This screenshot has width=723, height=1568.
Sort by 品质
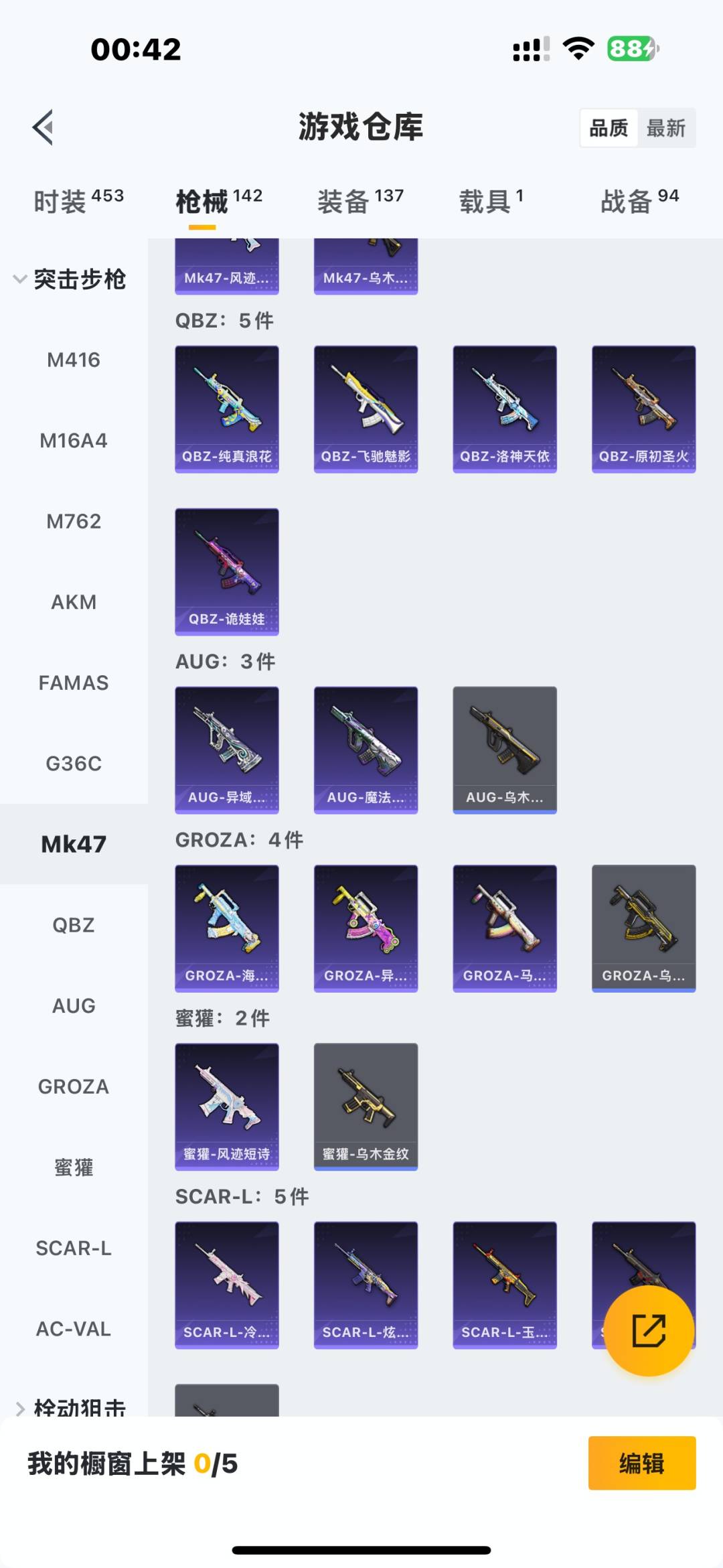[x=609, y=128]
